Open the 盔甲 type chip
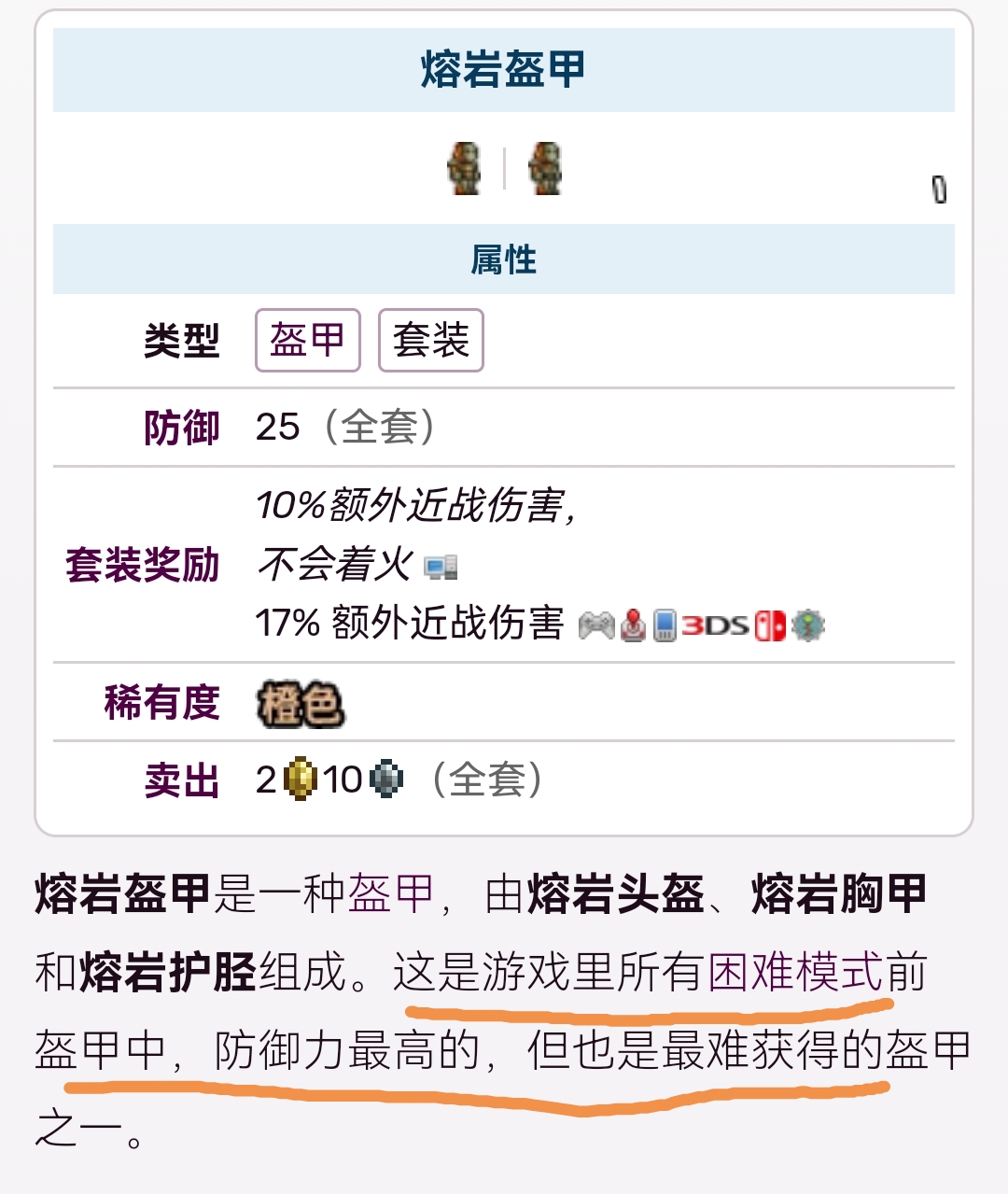This screenshot has height=1194, width=1008. (307, 340)
